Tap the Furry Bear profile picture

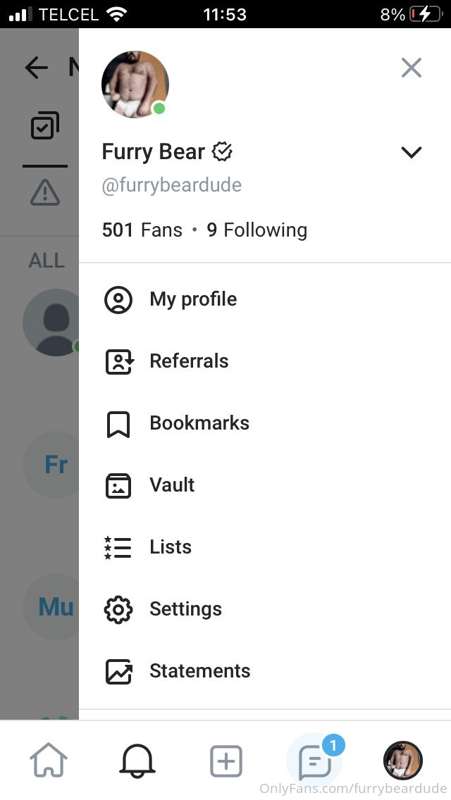pyautogui.click(x=135, y=84)
